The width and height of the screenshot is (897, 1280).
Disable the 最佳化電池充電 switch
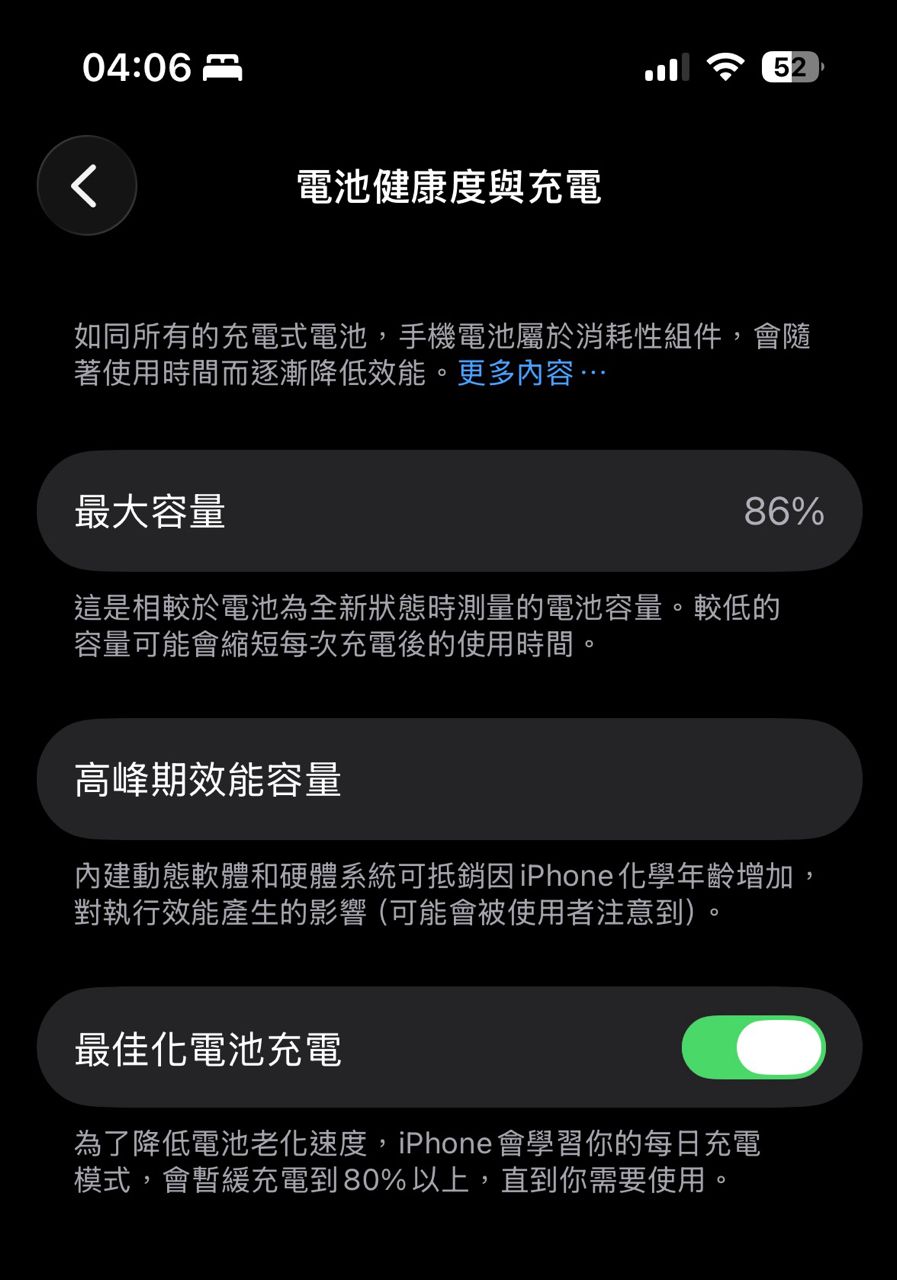click(753, 1048)
